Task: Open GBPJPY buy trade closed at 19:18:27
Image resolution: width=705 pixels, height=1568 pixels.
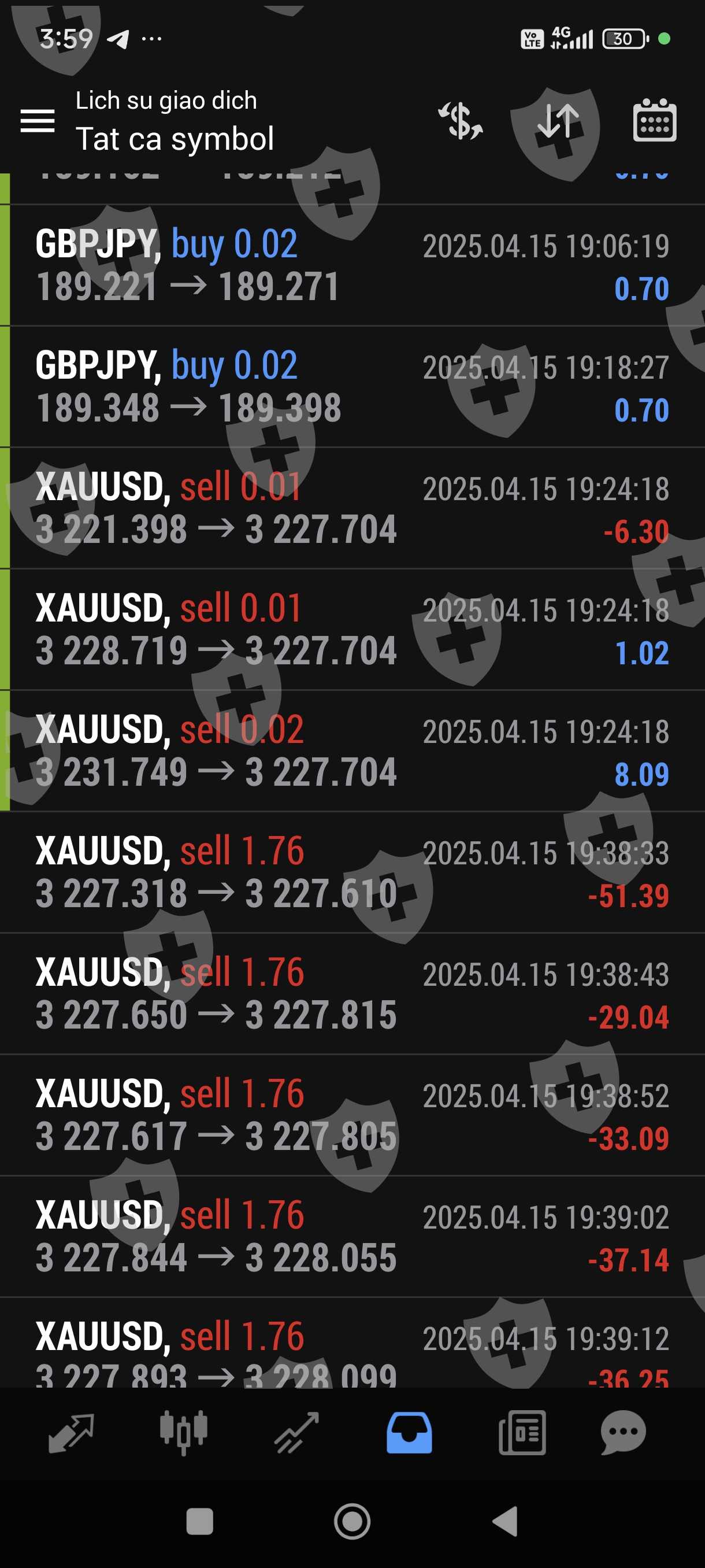Action: tap(353, 387)
